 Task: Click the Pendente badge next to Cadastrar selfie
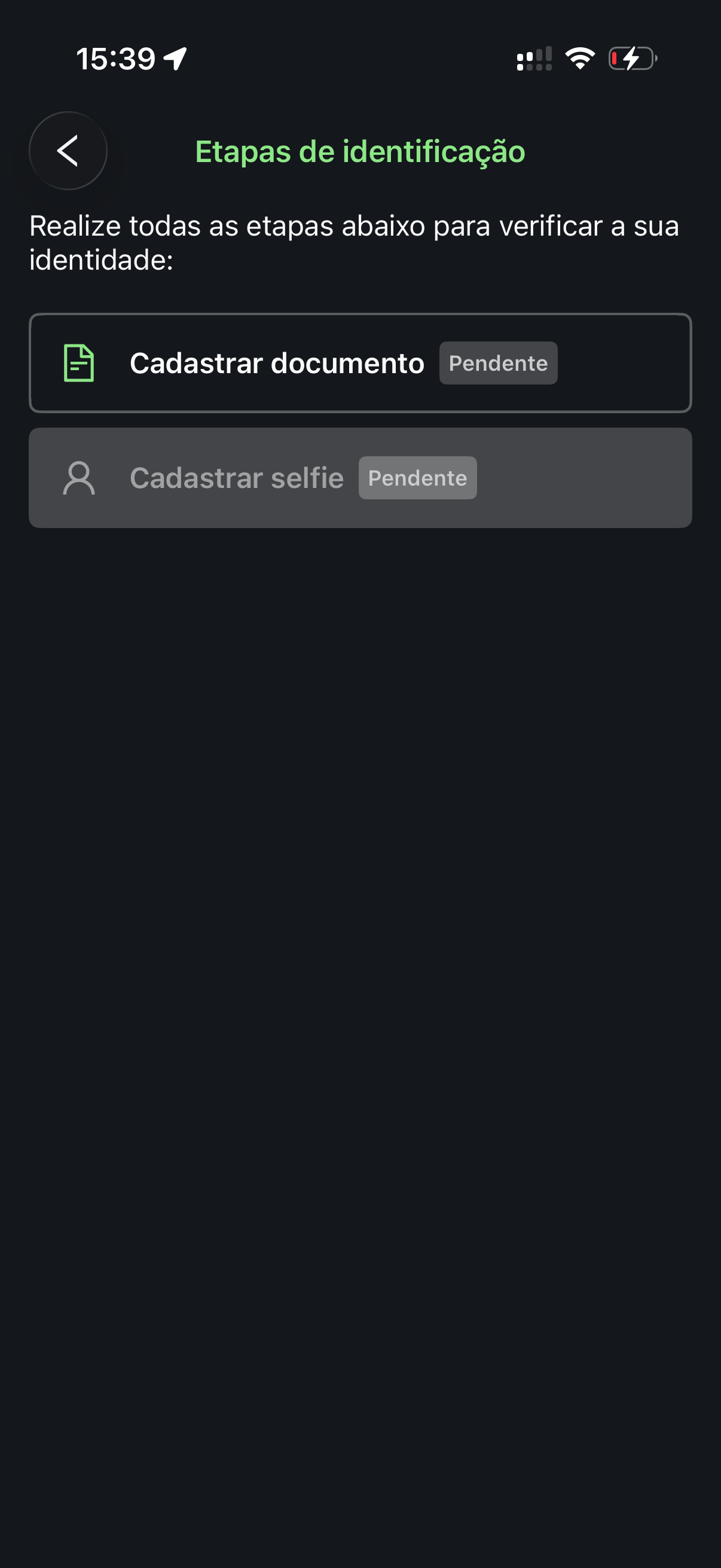point(417,478)
